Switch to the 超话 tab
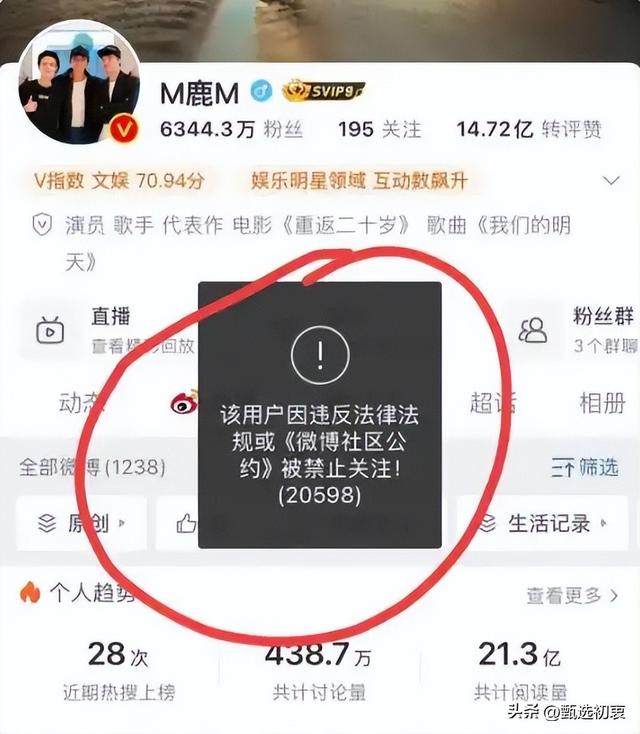Viewport: 640px width, 734px height. pos(493,403)
